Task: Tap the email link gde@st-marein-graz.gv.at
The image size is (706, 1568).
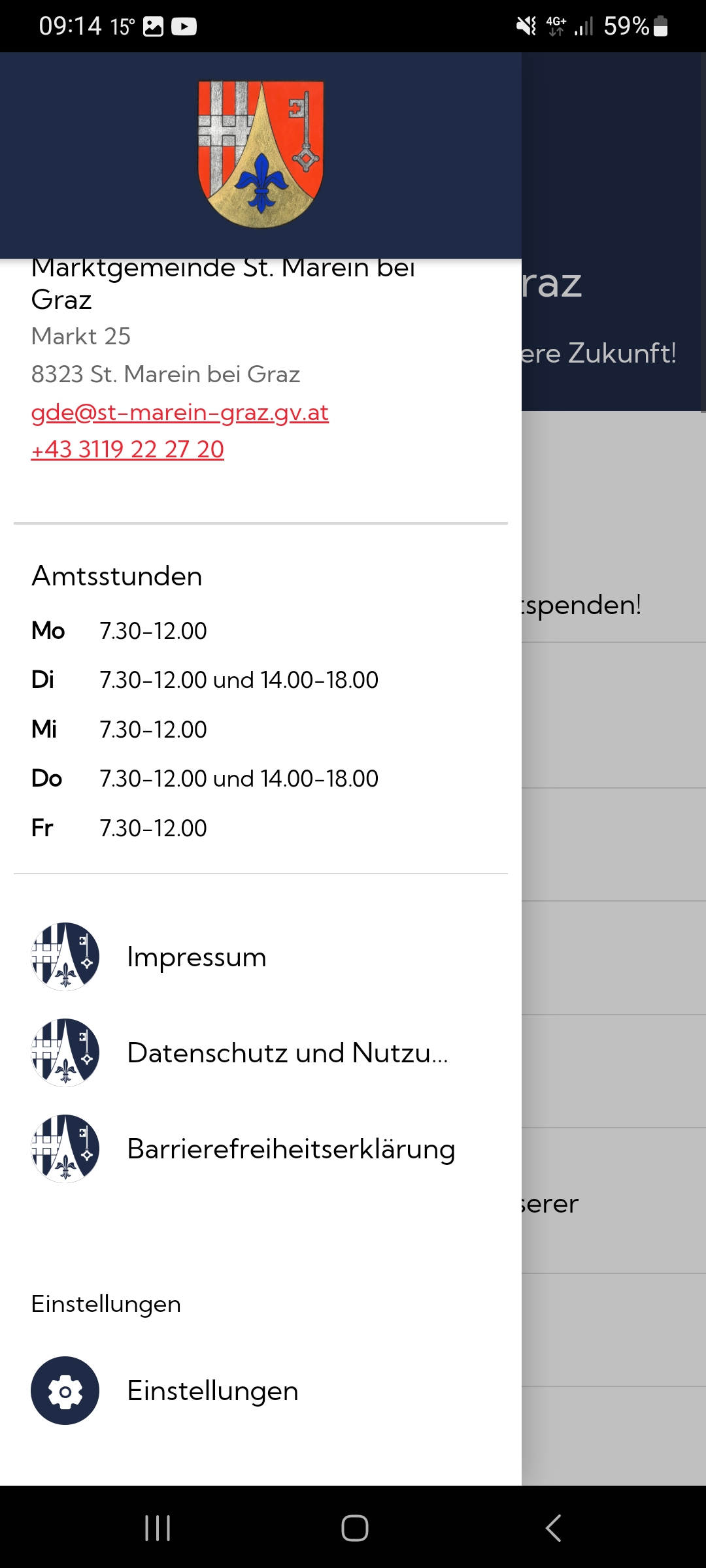Action: click(x=180, y=412)
